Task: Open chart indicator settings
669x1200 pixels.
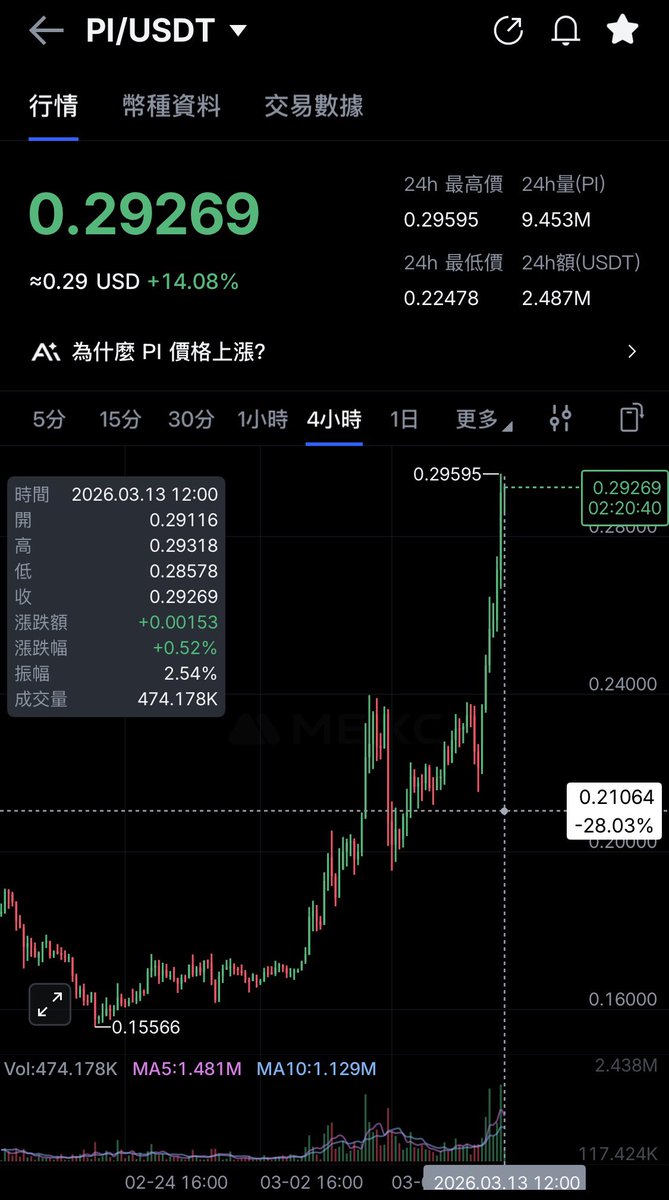Action: click(561, 419)
